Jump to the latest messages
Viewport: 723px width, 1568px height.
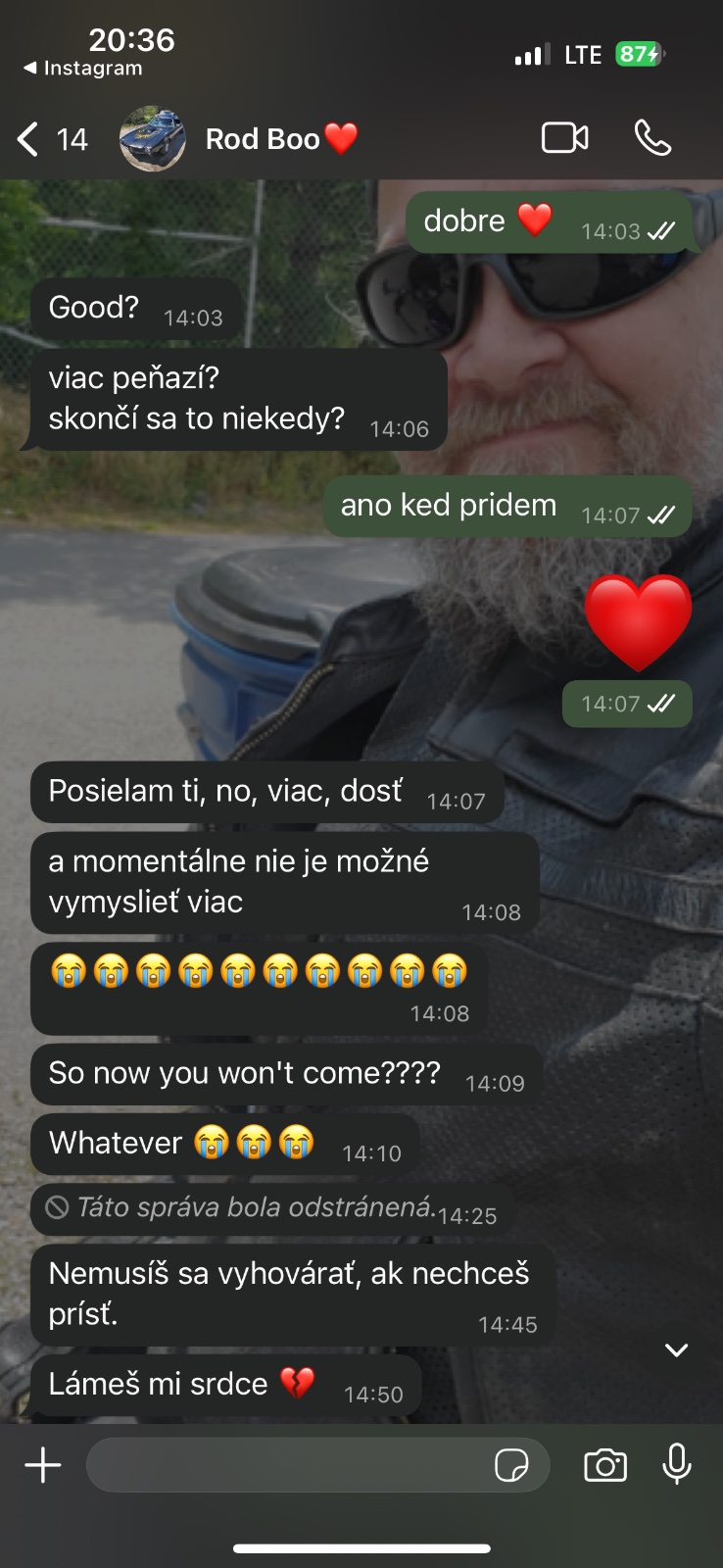pos(676,1350)
